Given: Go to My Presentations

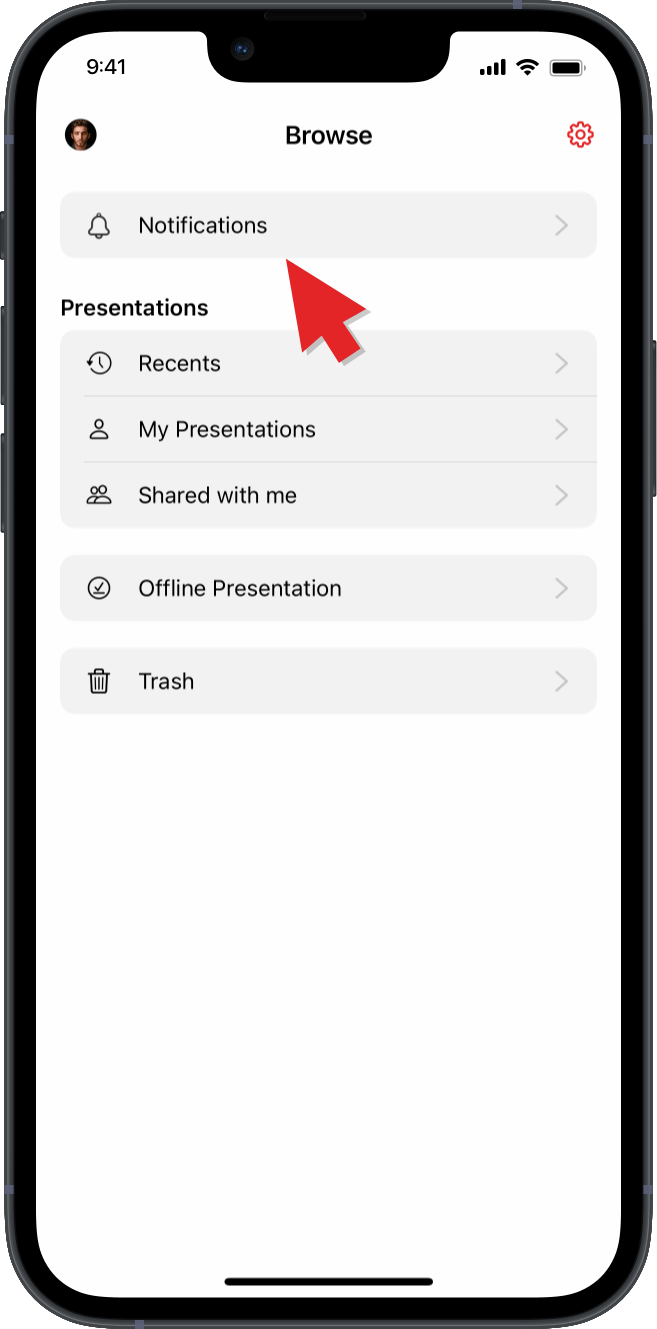Looking at the screenshot, I should tap(328, 430).
